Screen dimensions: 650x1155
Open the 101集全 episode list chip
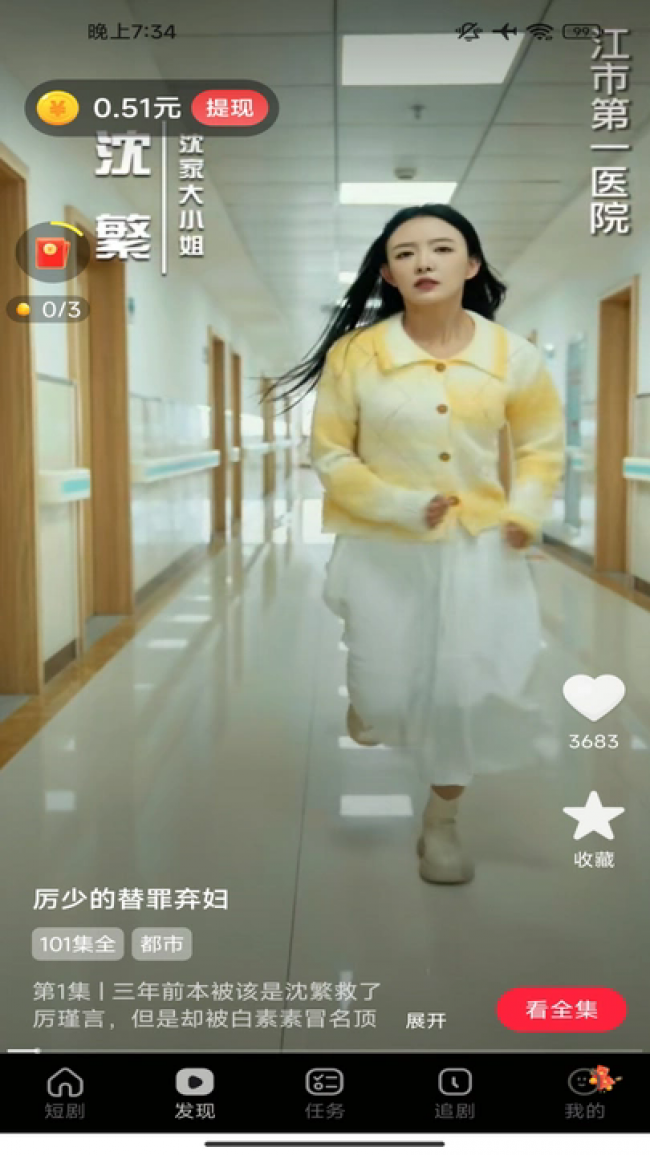pos(78,944)
